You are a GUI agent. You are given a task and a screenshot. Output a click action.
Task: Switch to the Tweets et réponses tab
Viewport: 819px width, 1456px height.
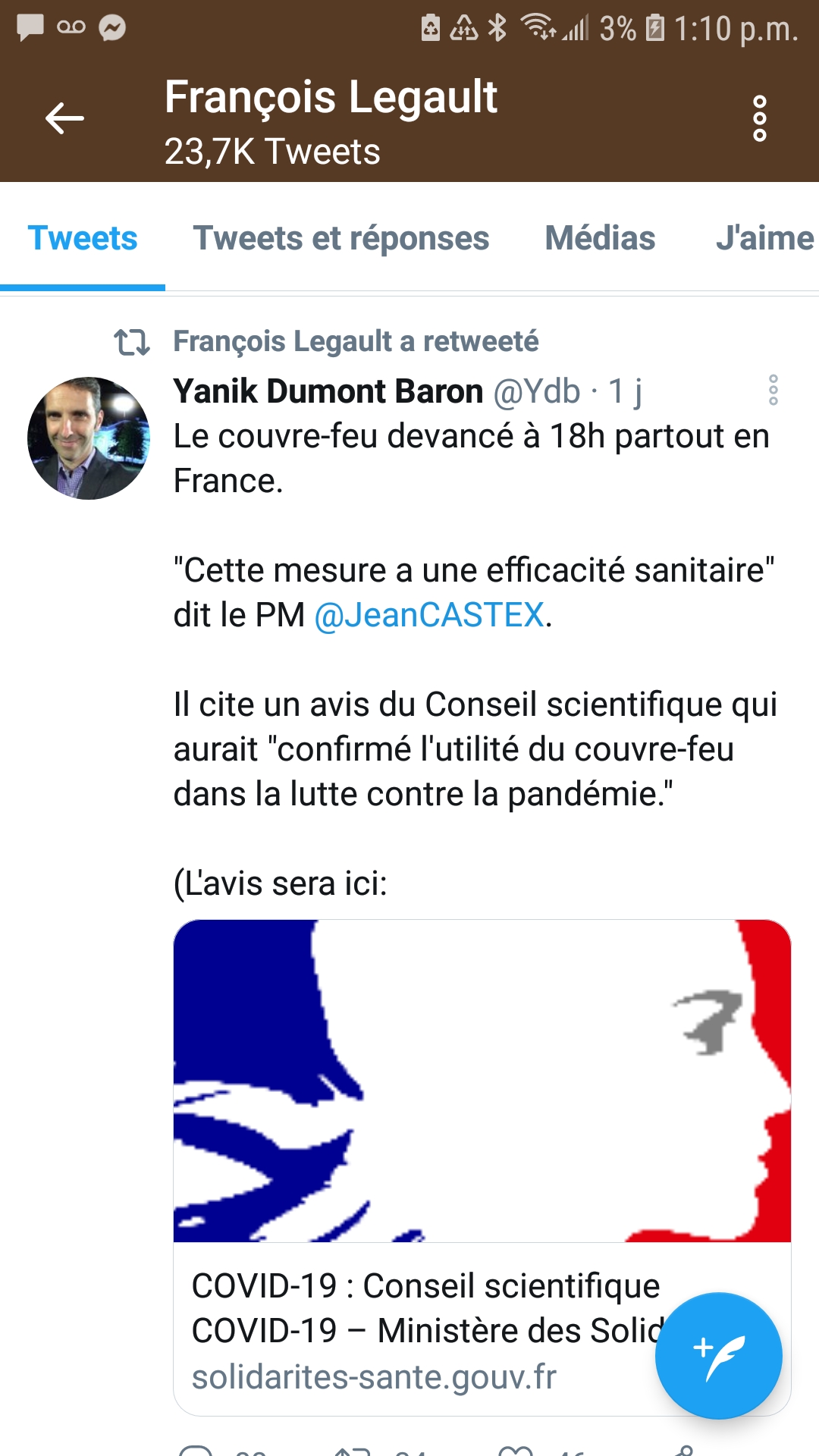click(x=341, y=238)
